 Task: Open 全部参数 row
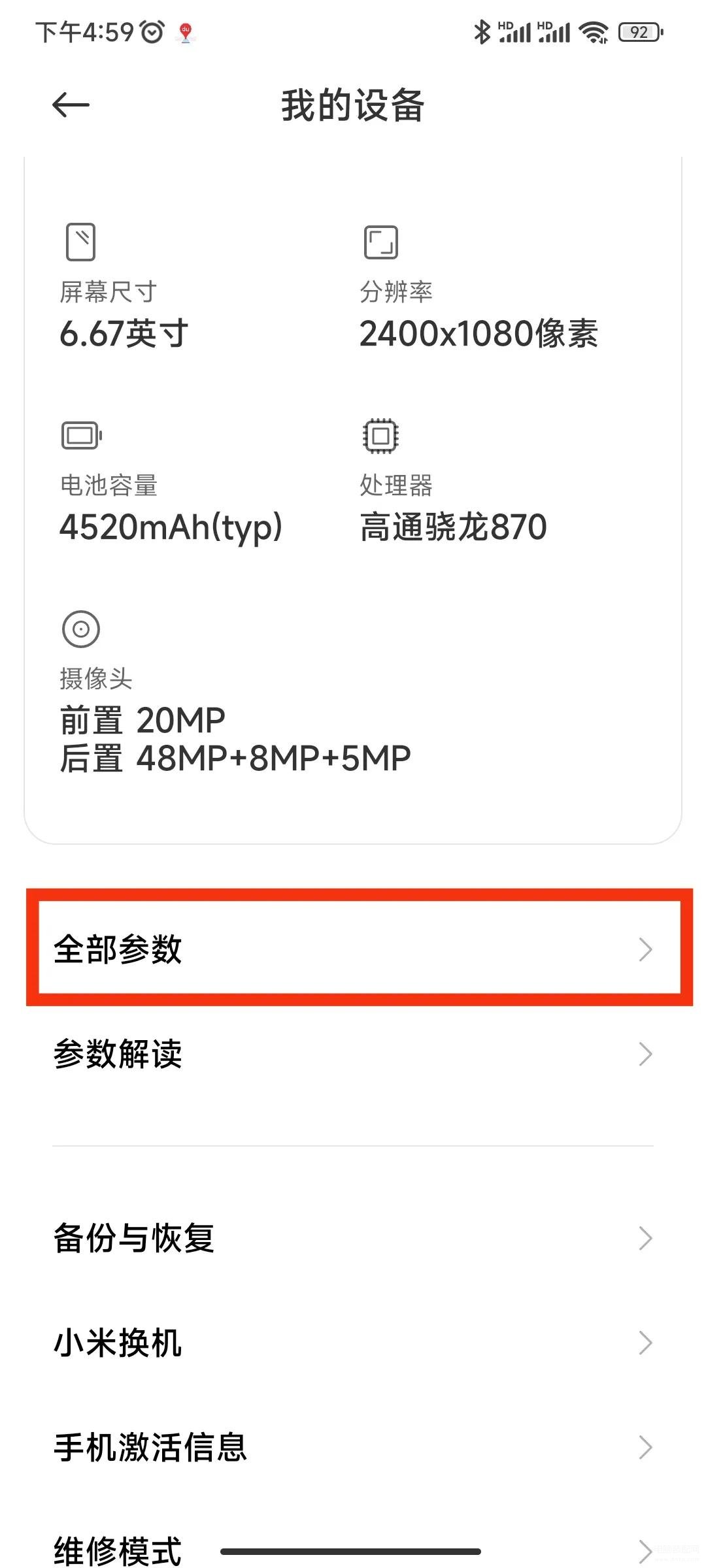[x=353, y=949]
